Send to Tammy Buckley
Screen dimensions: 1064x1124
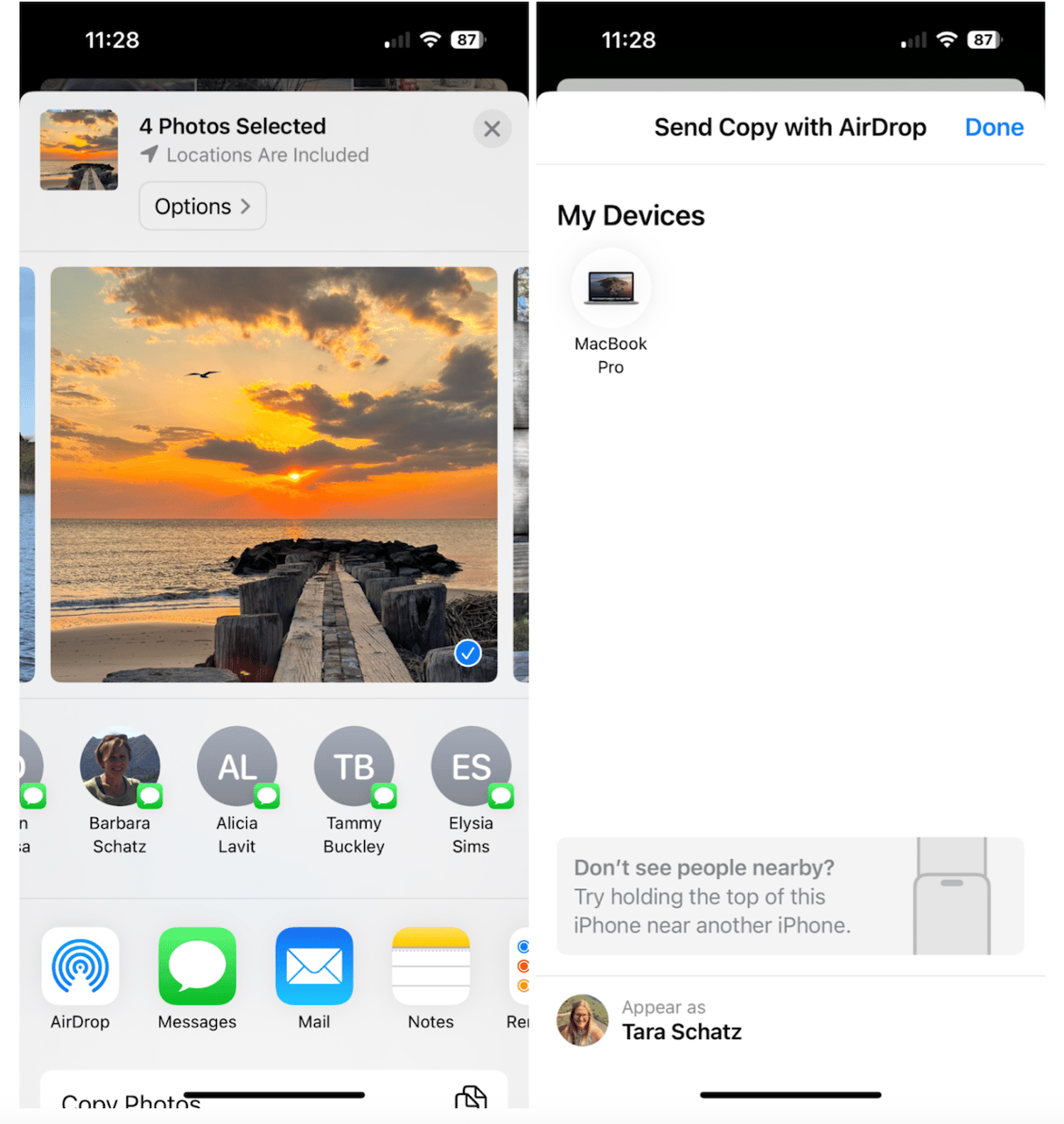pyautogui.click(x=354, y=767)
